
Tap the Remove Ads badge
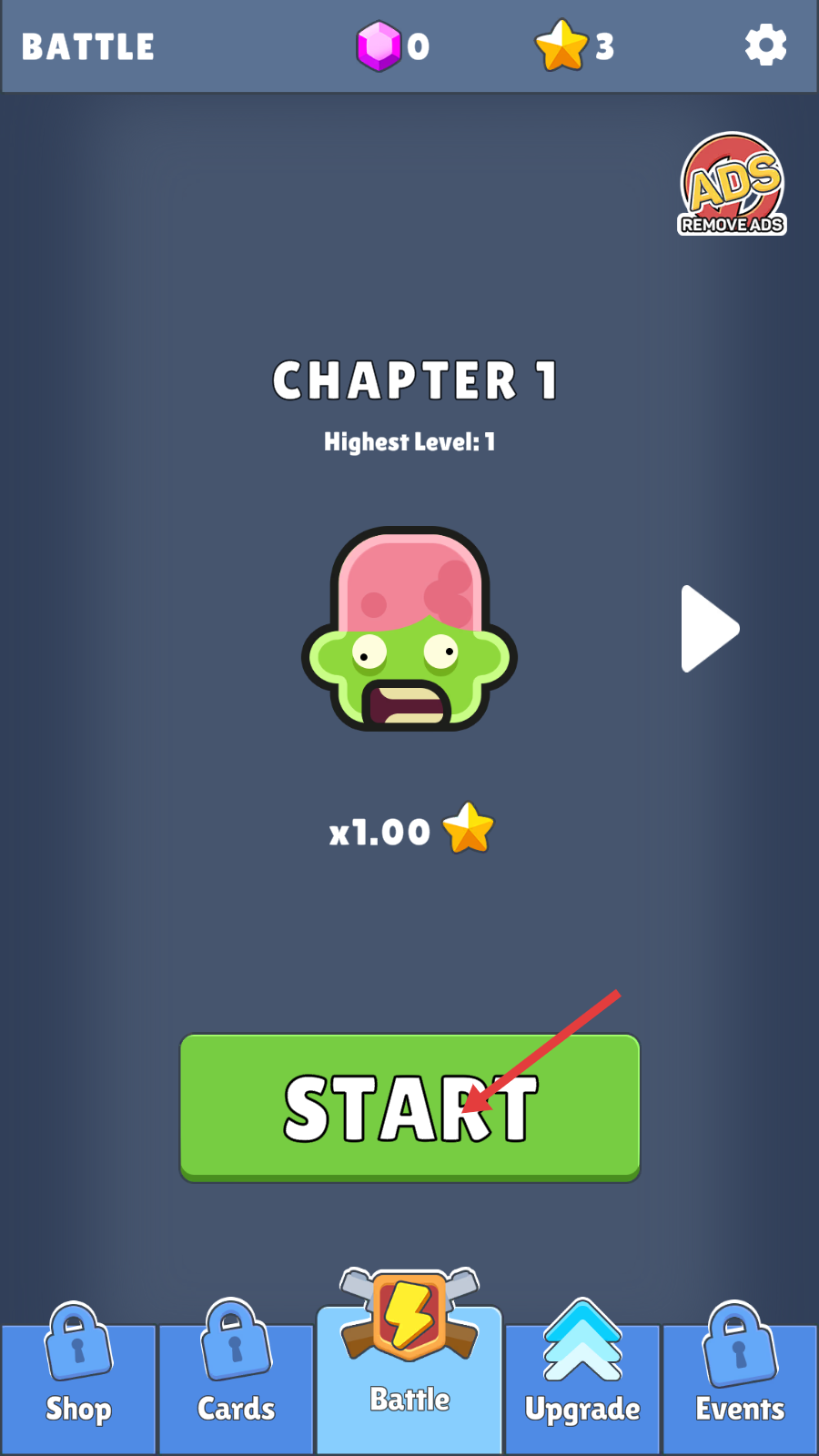[733, 185]
